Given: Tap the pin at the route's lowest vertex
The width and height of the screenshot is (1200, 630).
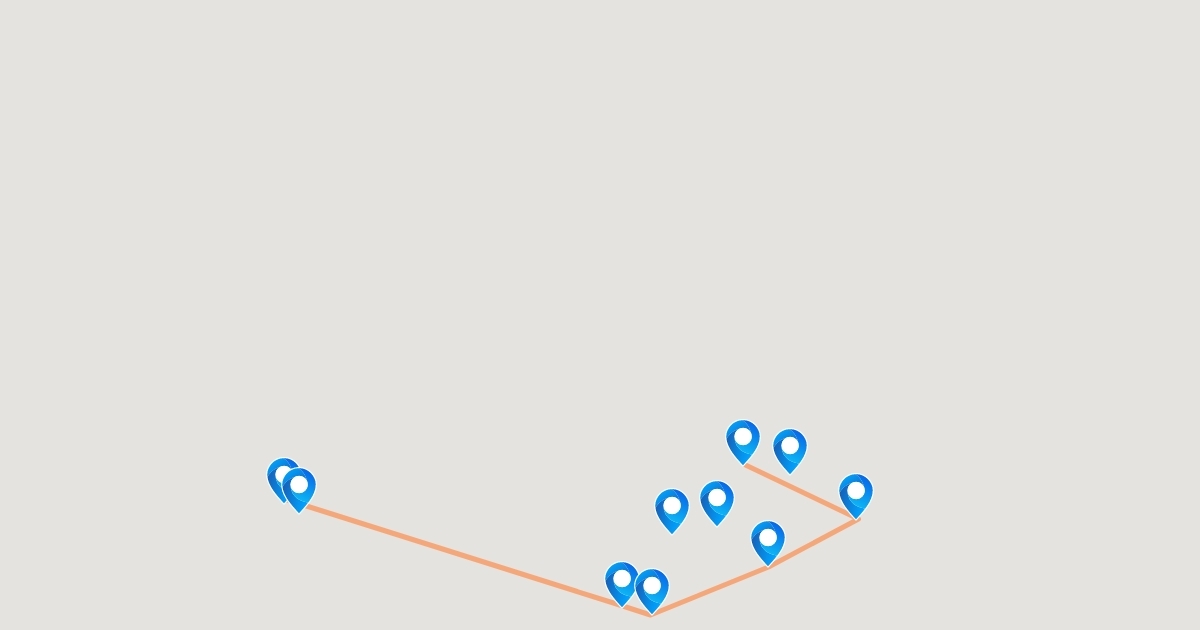Looking at the screenshot, I should click(x=652, y=590).
